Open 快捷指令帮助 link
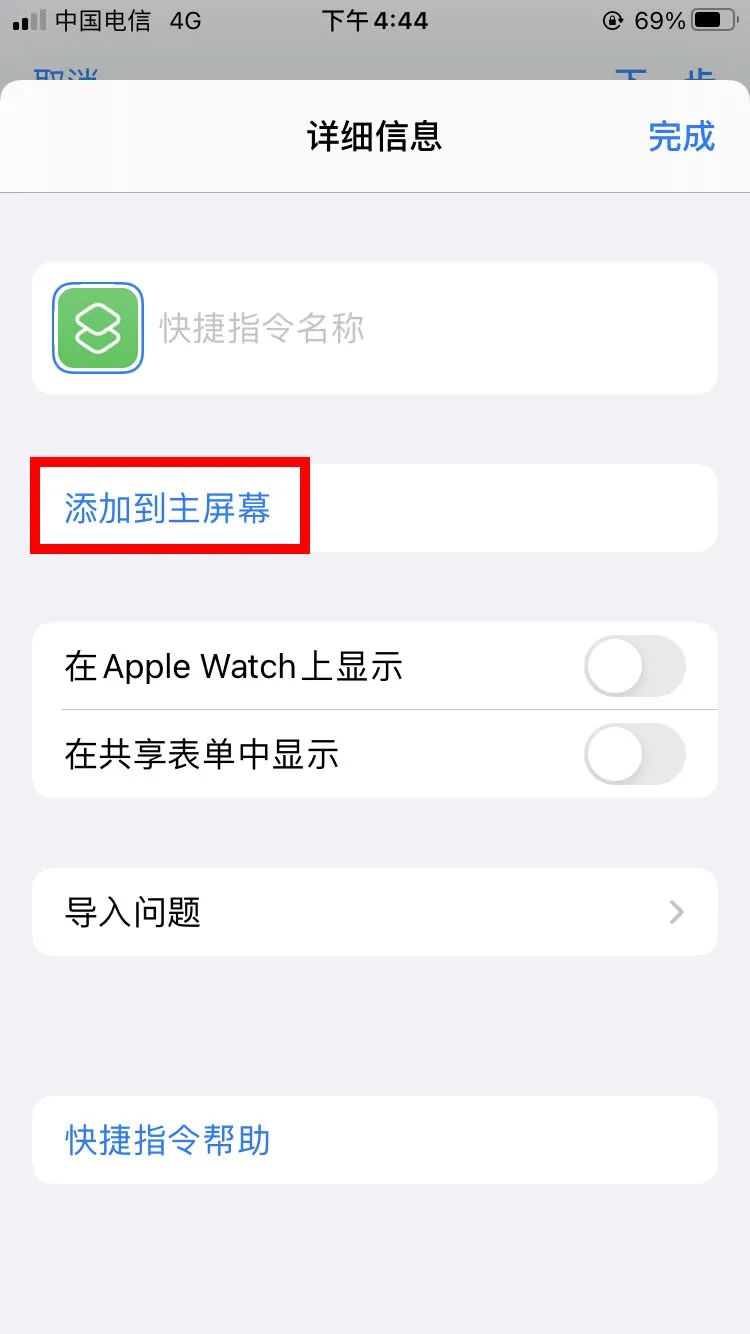The height and width of the screenshot is (1334, 750). click(168, 1140)
